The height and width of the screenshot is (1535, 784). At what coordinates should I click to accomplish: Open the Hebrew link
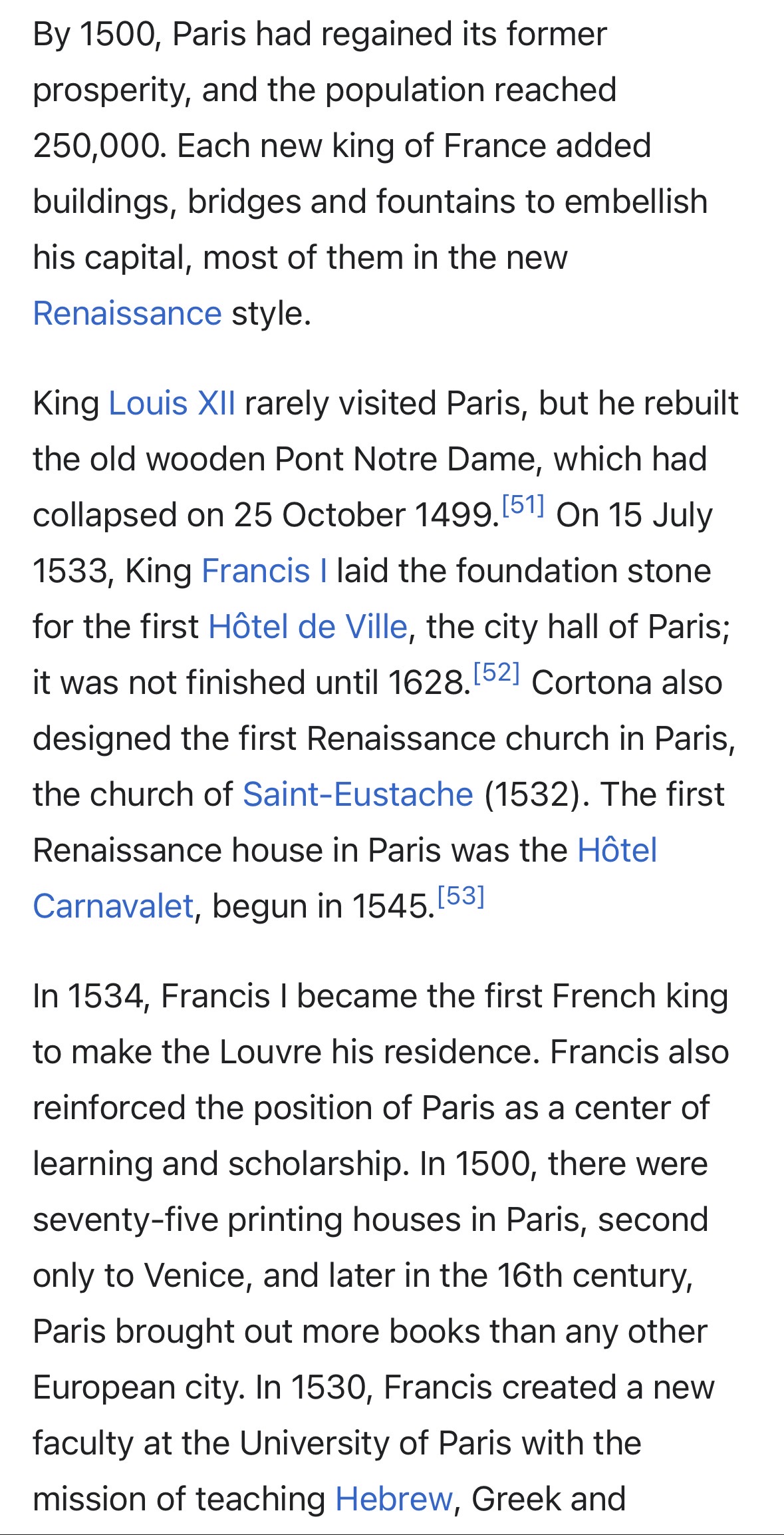pyautogui.click(x=394, y=1499)
